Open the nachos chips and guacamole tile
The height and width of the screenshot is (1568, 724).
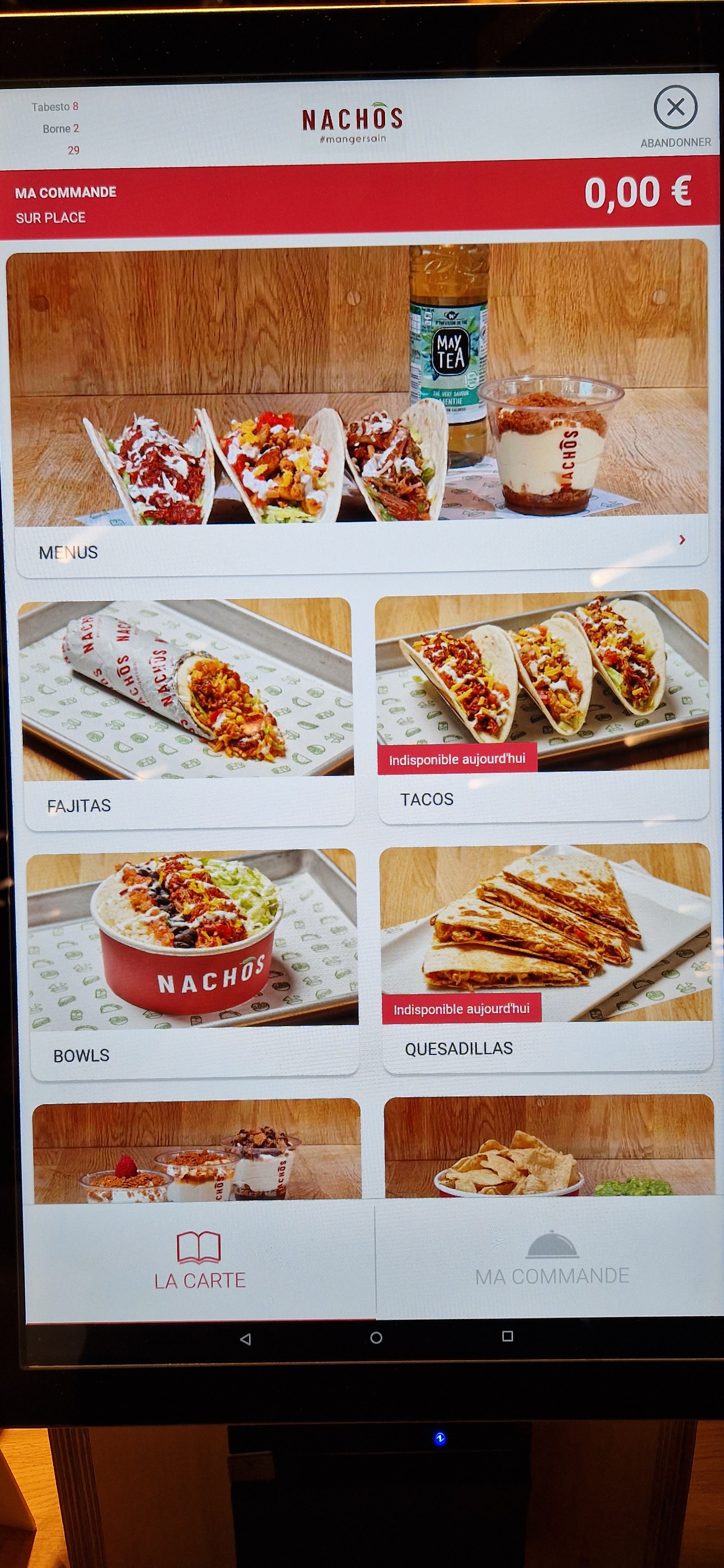(549, 1145)
